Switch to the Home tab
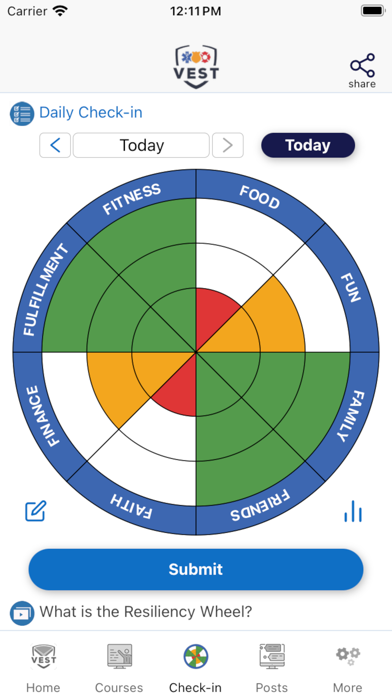392x696 pixels. point(43,668)
